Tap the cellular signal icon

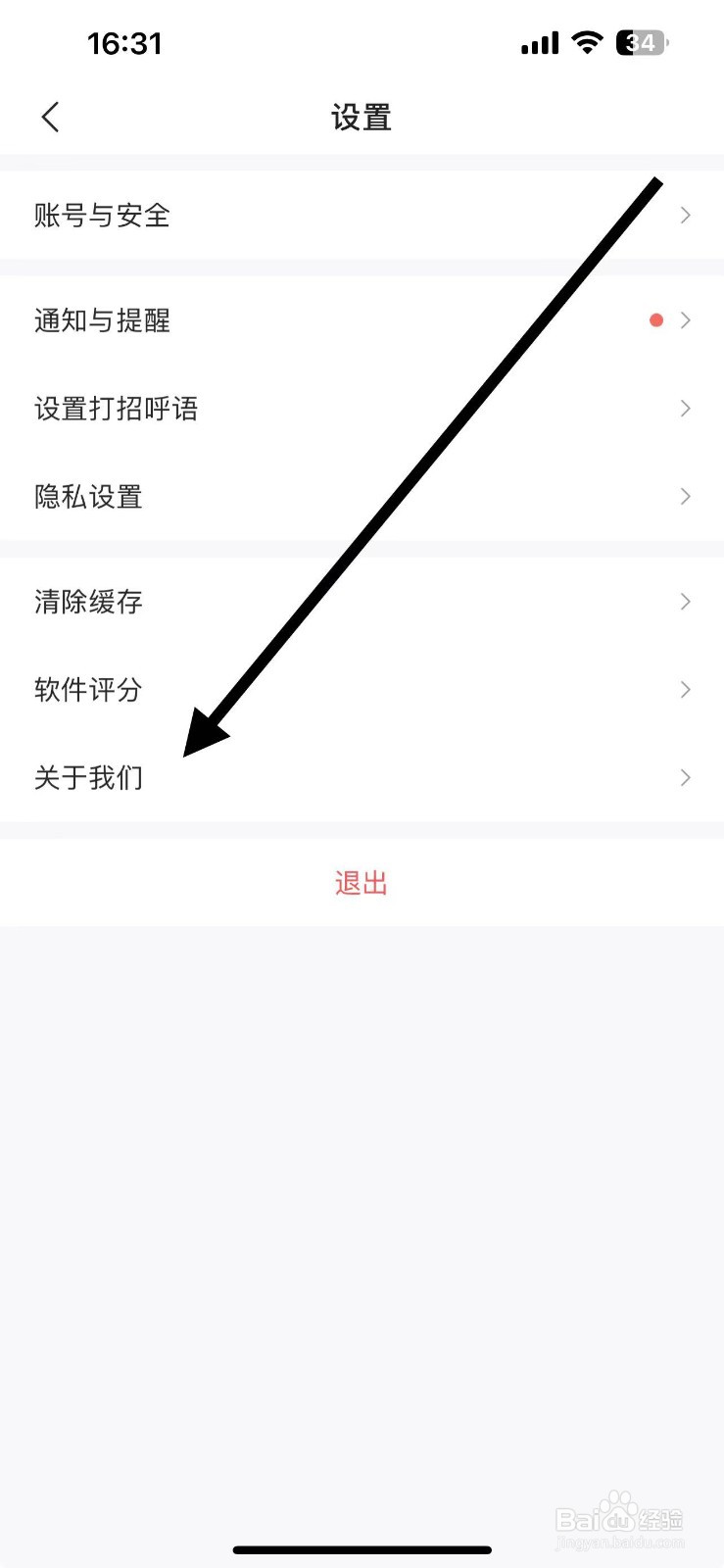(x=538, y=41)
